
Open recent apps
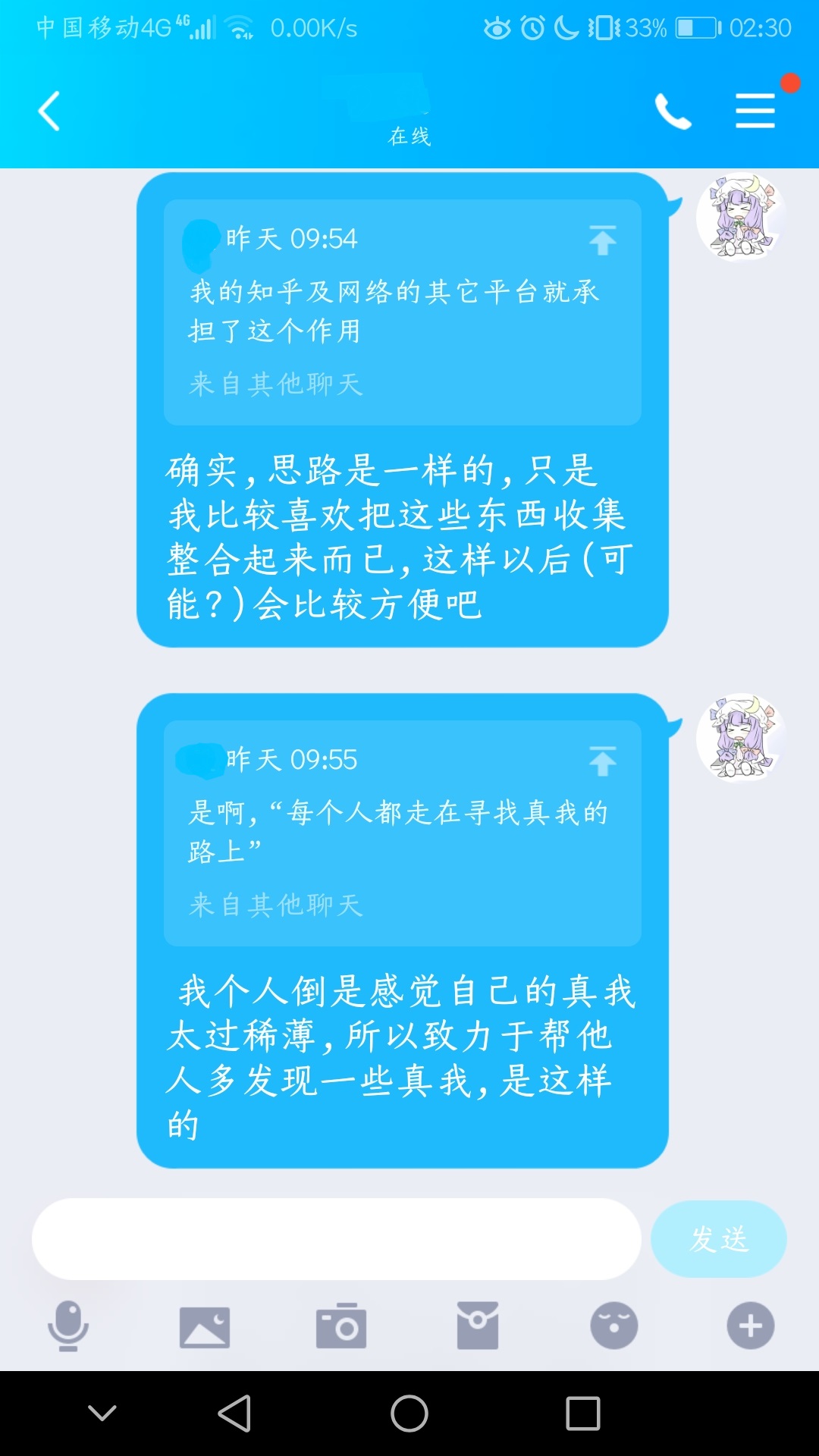click(x=583, y=1414)
